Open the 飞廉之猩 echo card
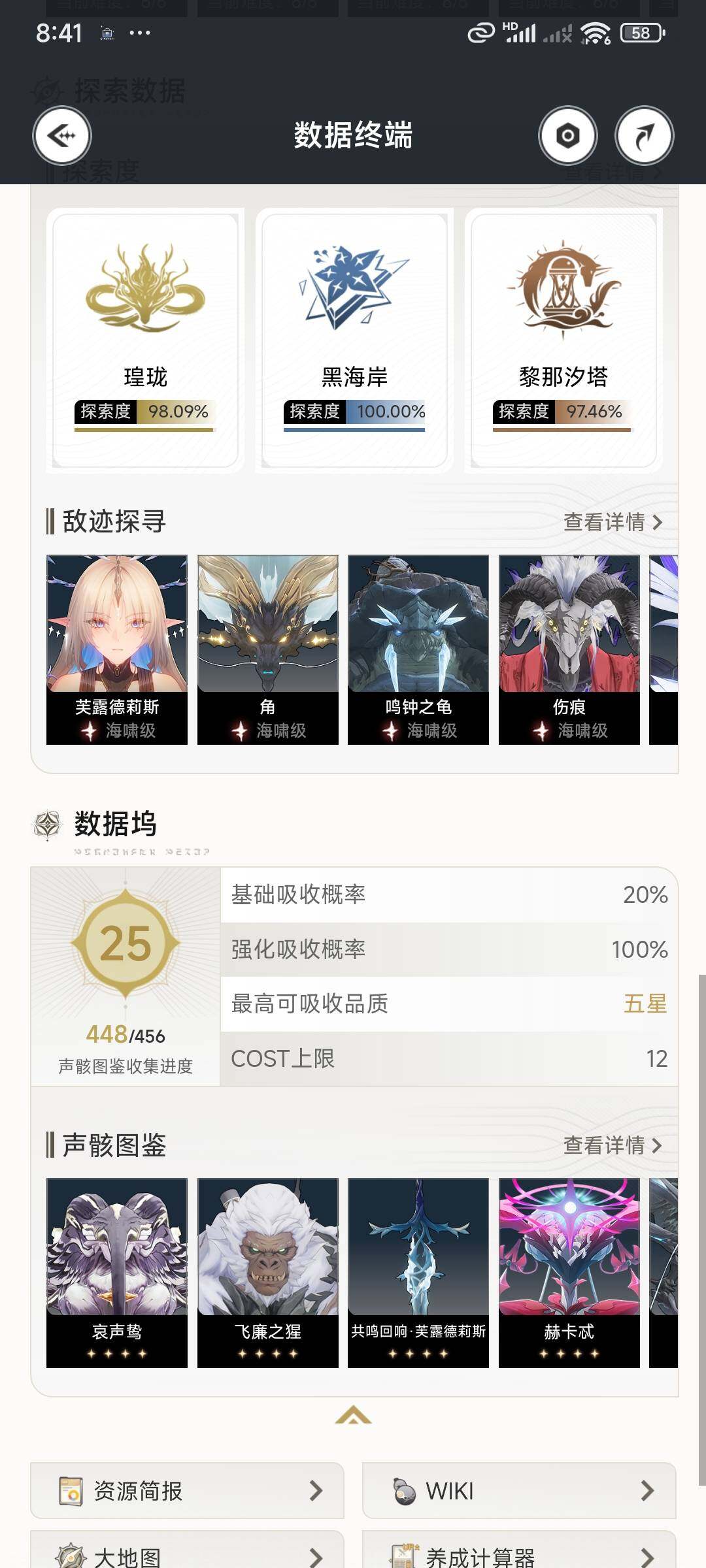This screenshot has width=706, height=1568. (x=268, y=1273)
